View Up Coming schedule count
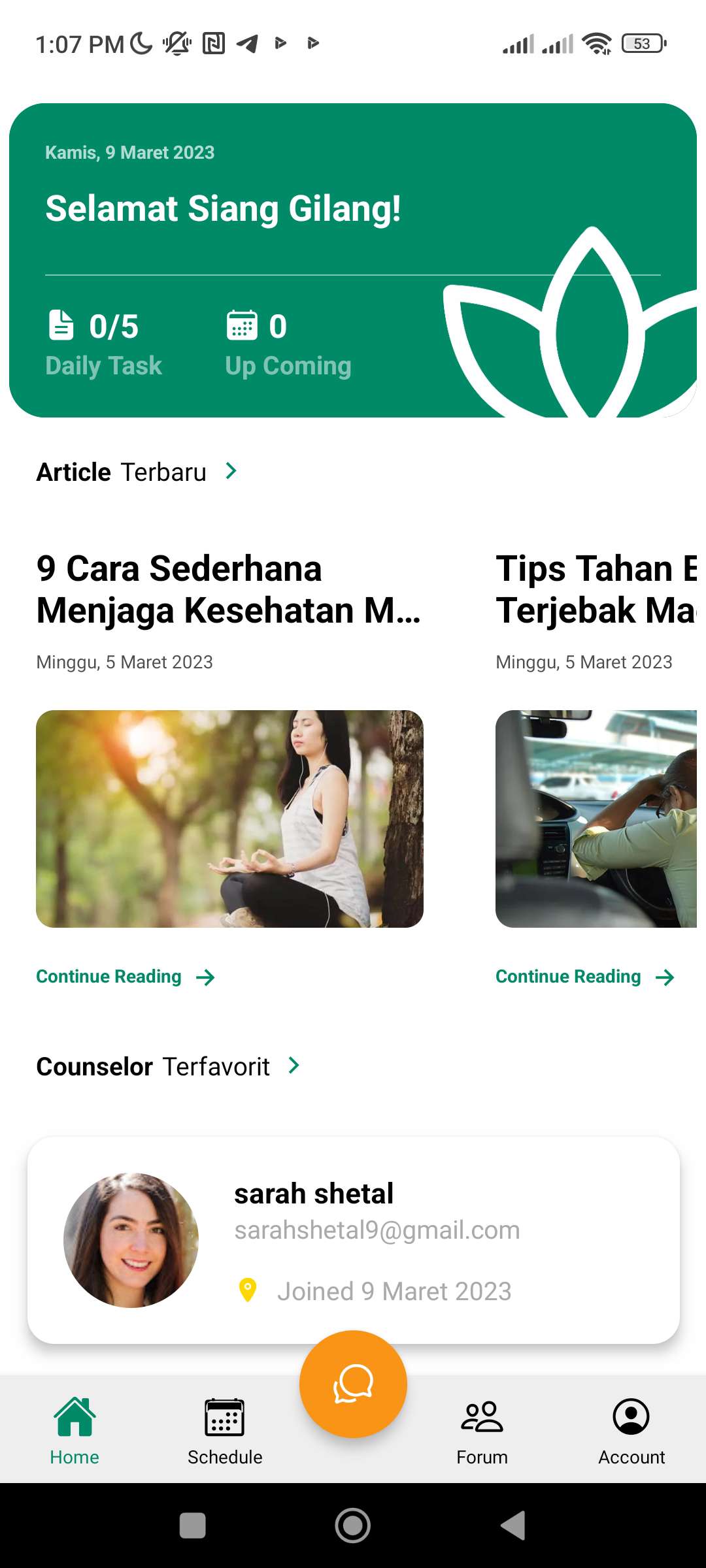 point(288,344)
